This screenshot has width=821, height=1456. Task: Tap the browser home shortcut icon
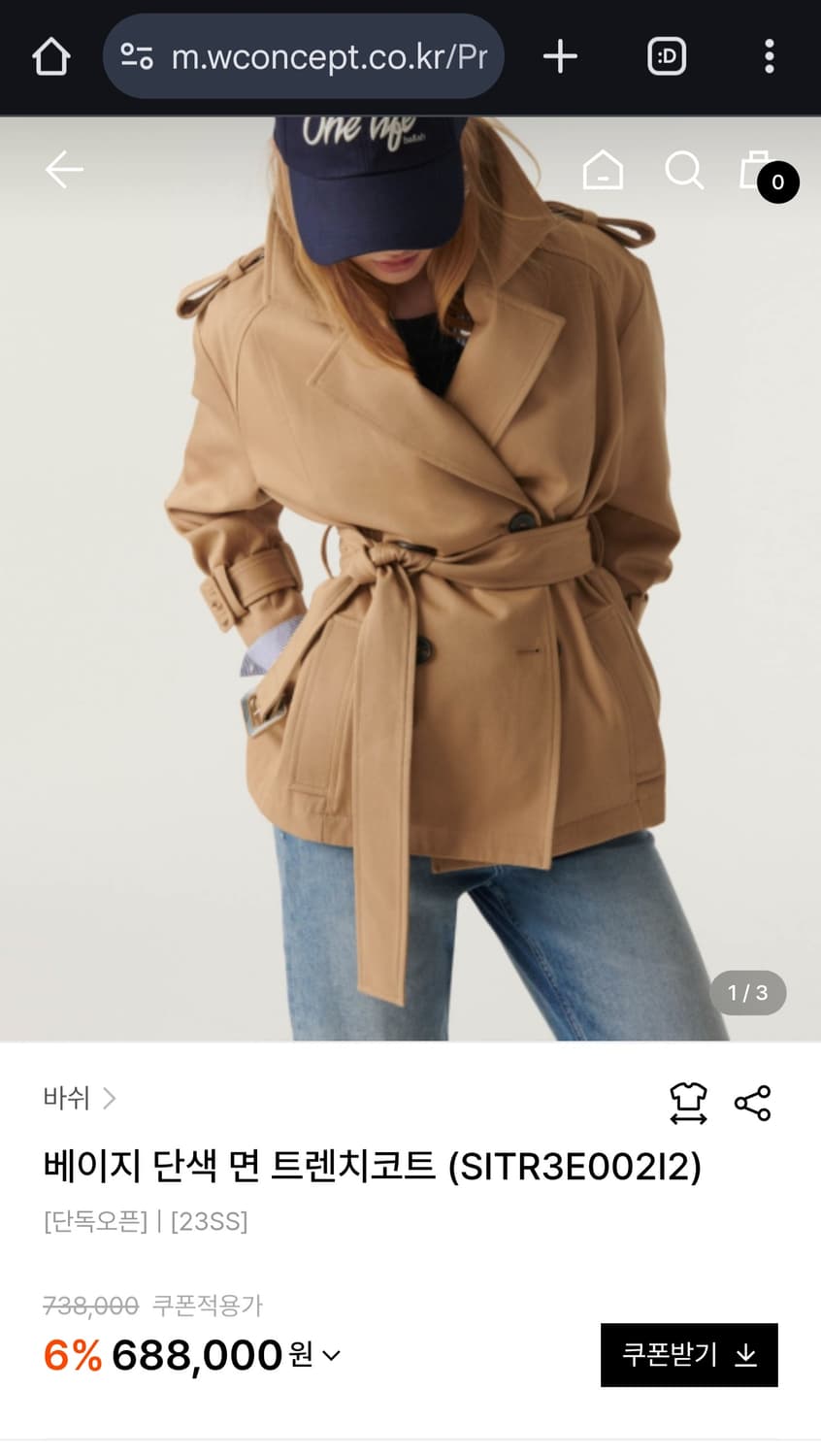click(51, 56)
